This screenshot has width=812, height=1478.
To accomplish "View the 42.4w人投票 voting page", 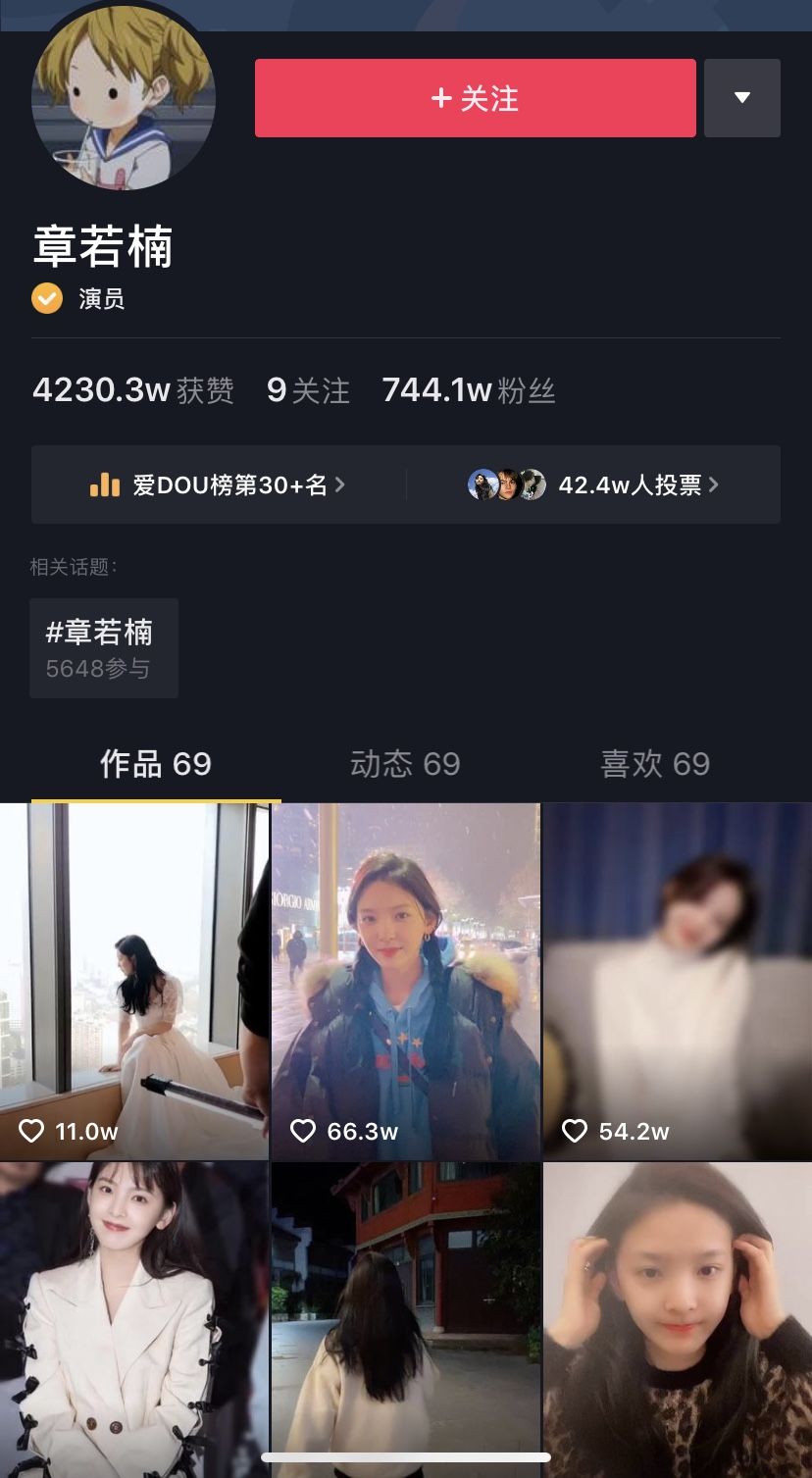I will click(x=593, y=484).
